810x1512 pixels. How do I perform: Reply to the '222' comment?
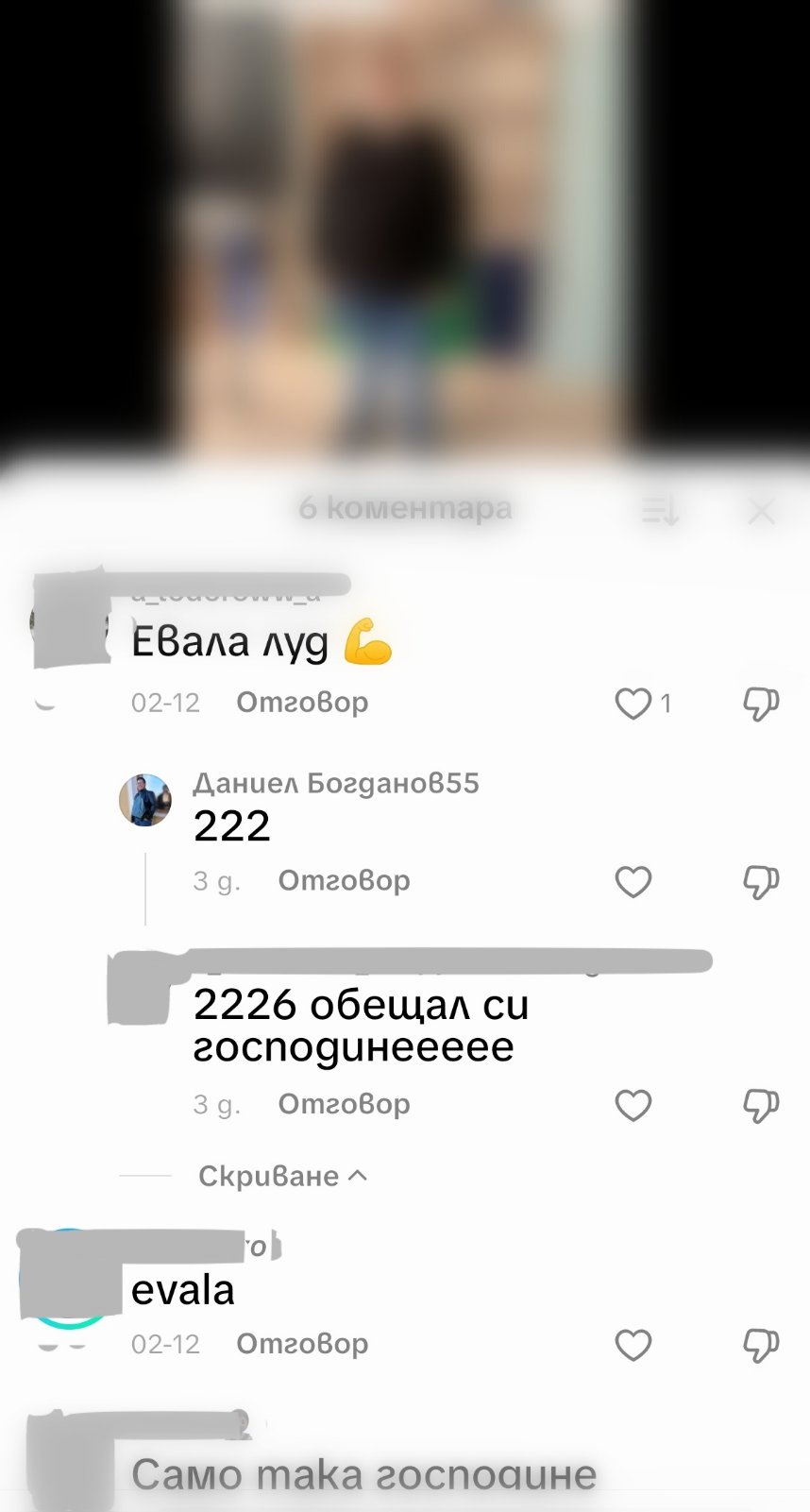coord(344,881)
